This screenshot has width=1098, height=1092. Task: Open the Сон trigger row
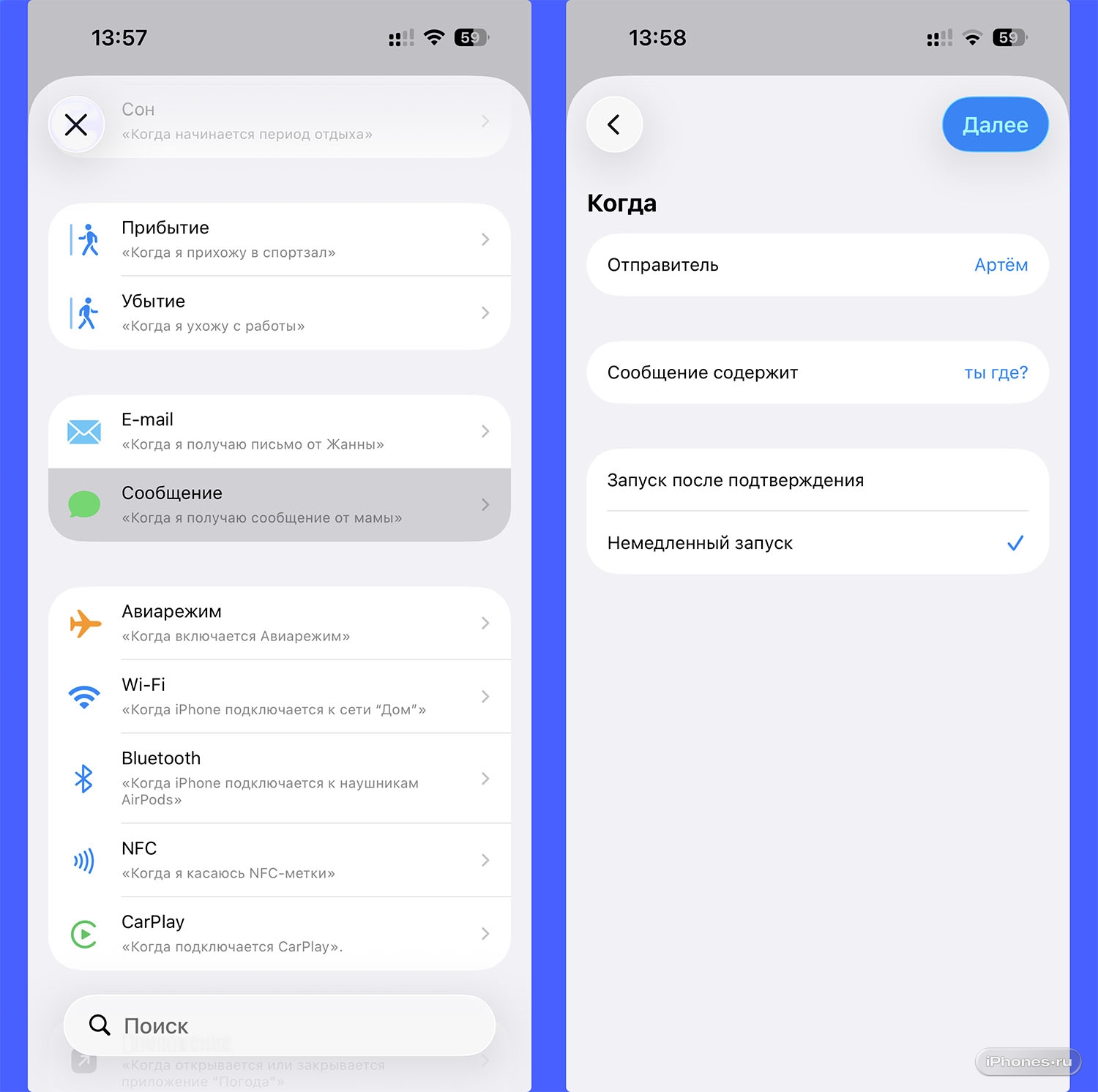click(307, 121)
